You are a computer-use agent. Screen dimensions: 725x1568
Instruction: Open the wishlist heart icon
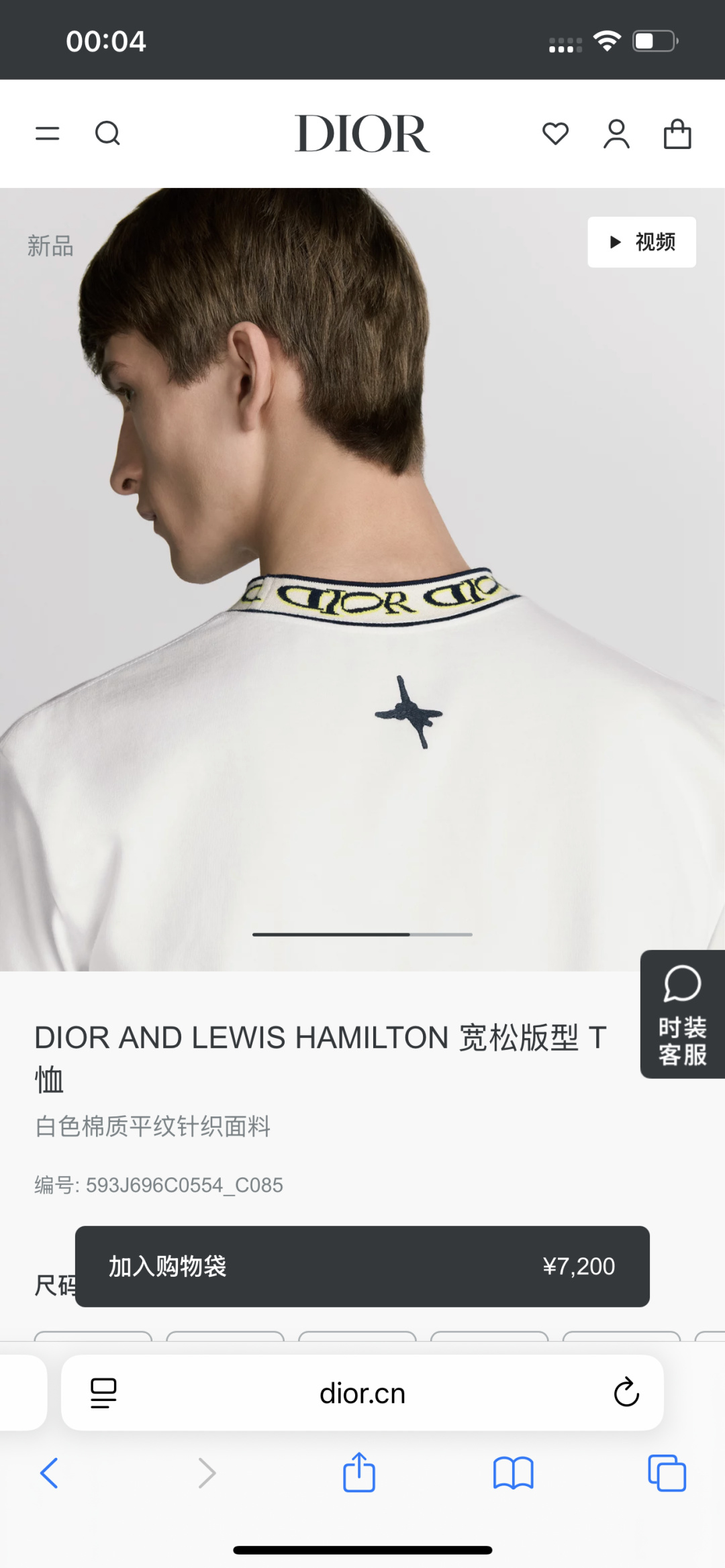[x=555, y=134]
